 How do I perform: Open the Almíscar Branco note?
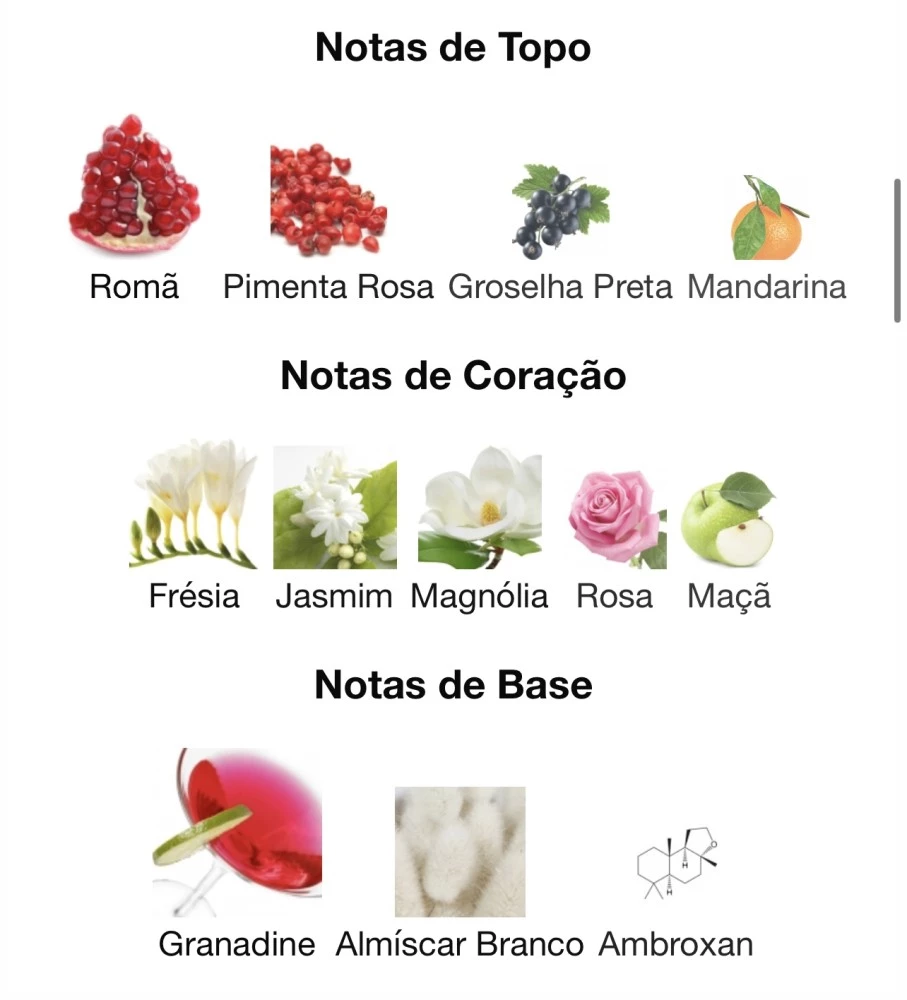point(459,851)
